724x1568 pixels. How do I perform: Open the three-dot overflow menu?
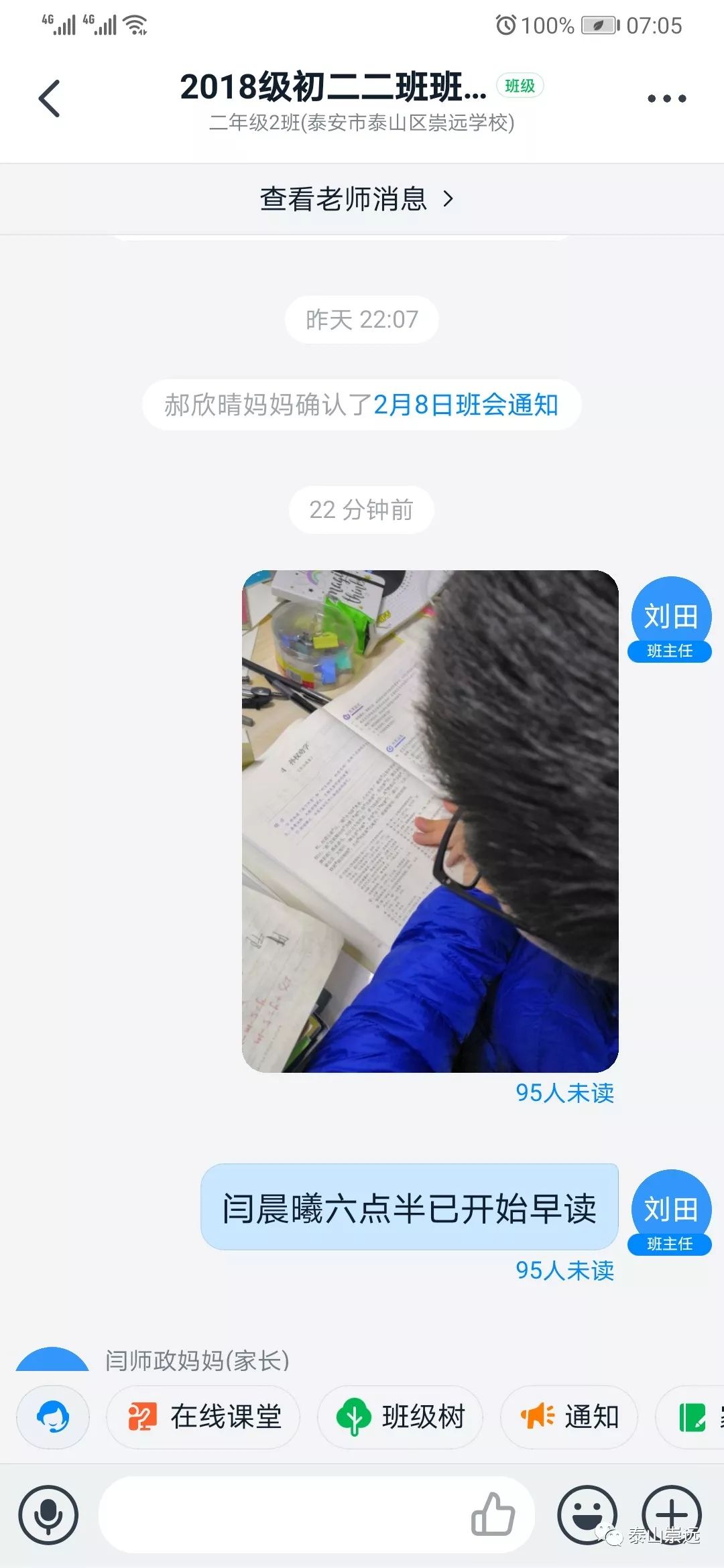click(x=666, y=99)
